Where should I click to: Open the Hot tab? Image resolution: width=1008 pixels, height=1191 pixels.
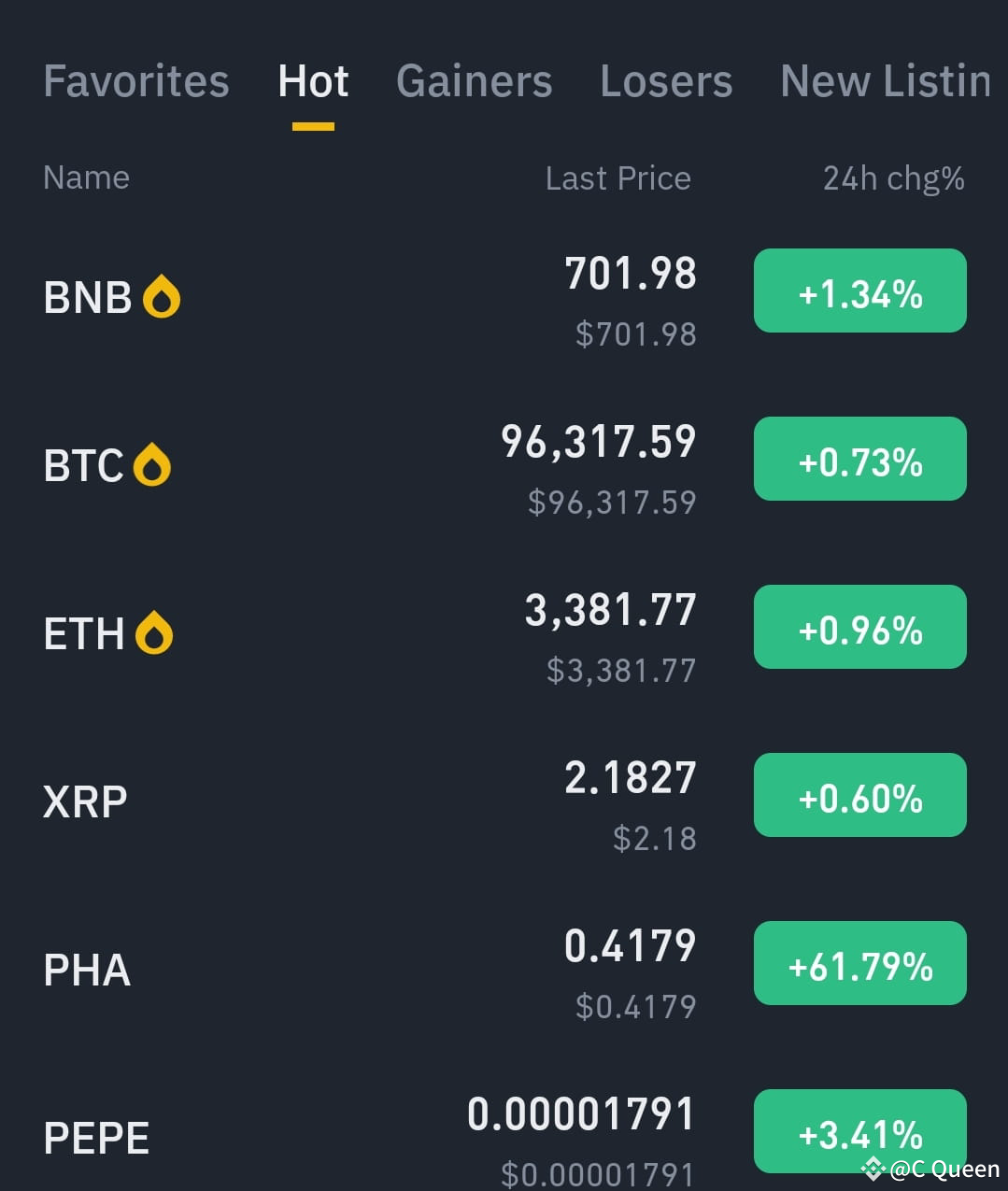[313, 82]
